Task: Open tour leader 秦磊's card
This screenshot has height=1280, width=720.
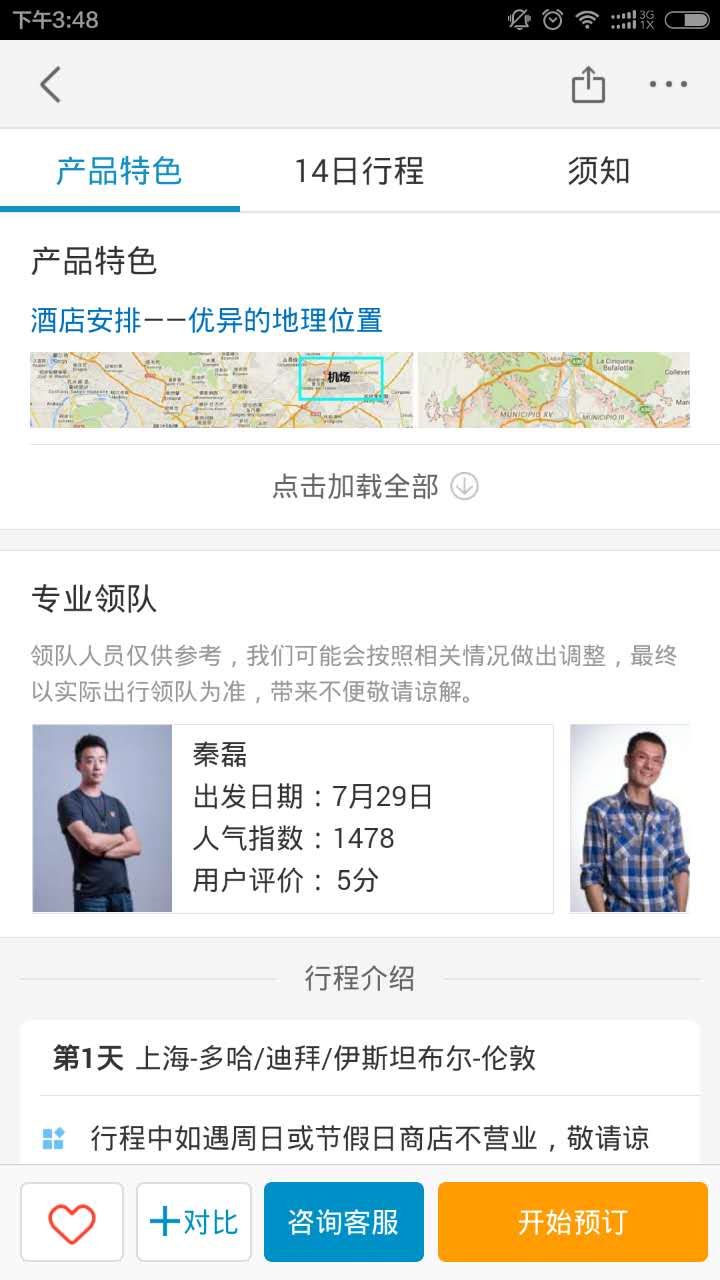Action: point(292,818)
